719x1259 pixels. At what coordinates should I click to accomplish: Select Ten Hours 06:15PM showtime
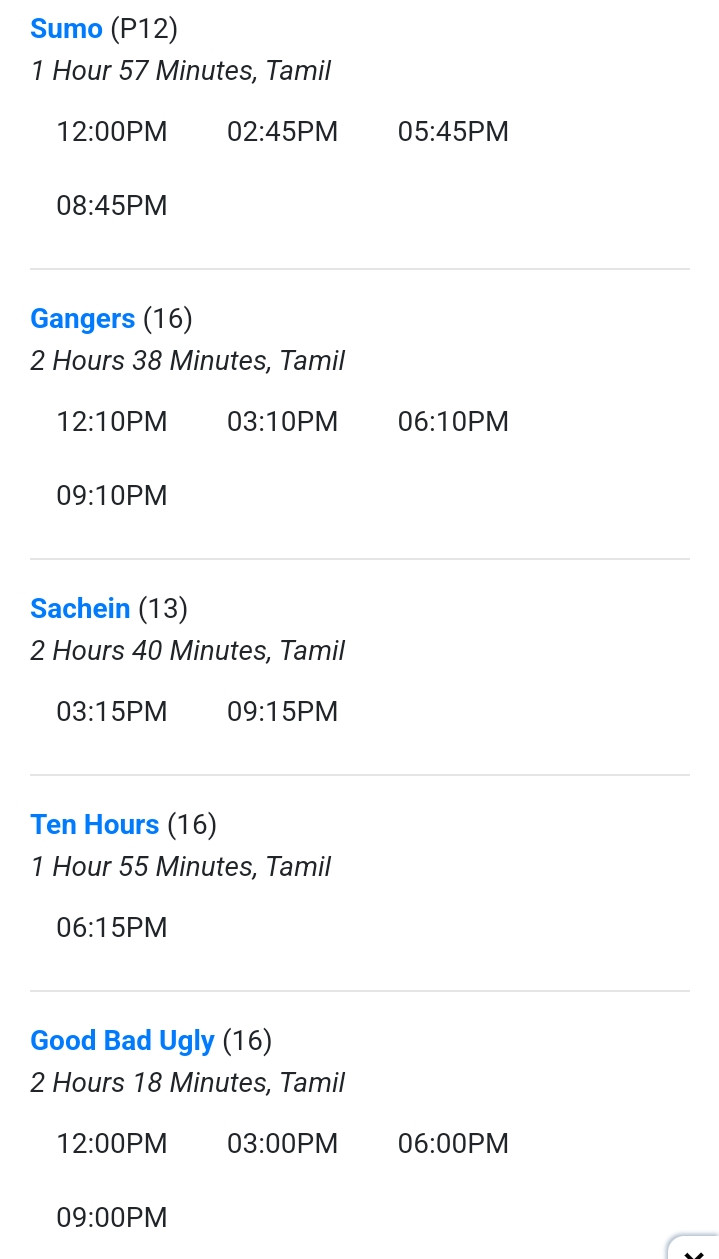tap(112, 928)
